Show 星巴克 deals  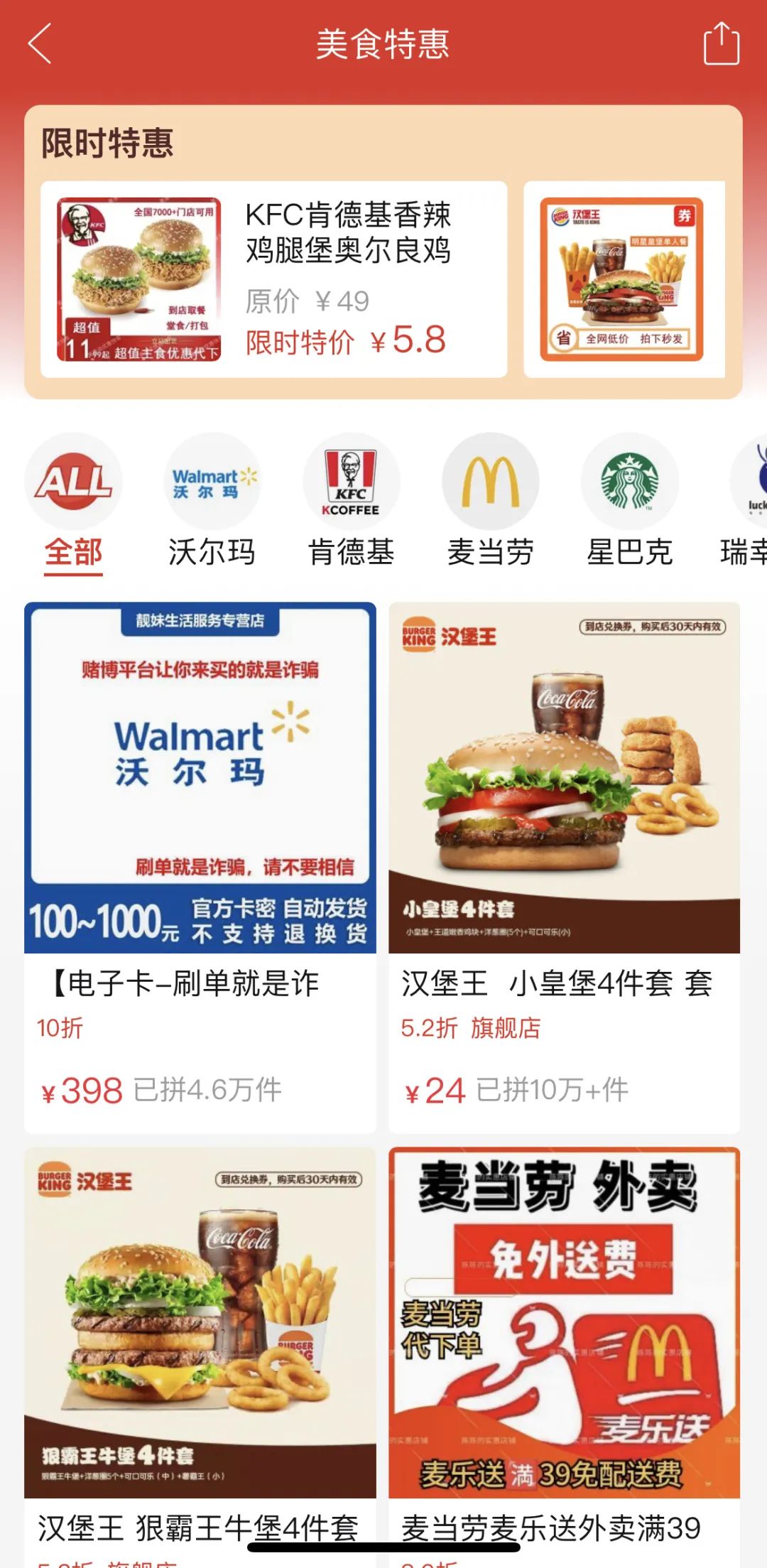[629, 502]
